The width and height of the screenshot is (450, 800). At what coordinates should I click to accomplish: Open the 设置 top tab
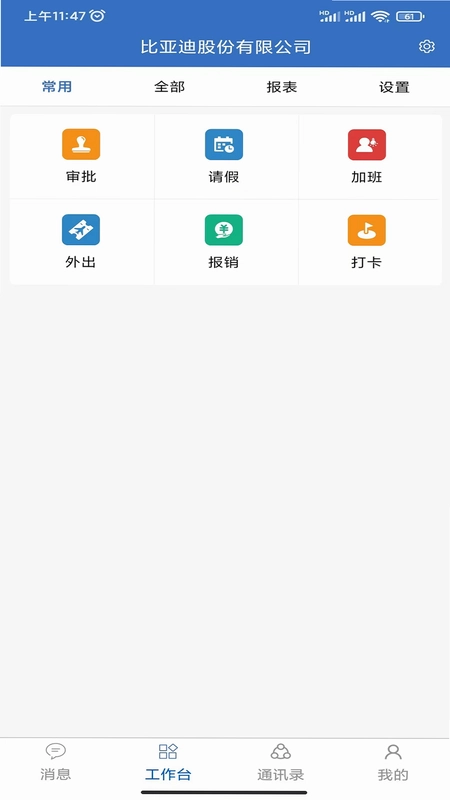(x=394, y=87)
